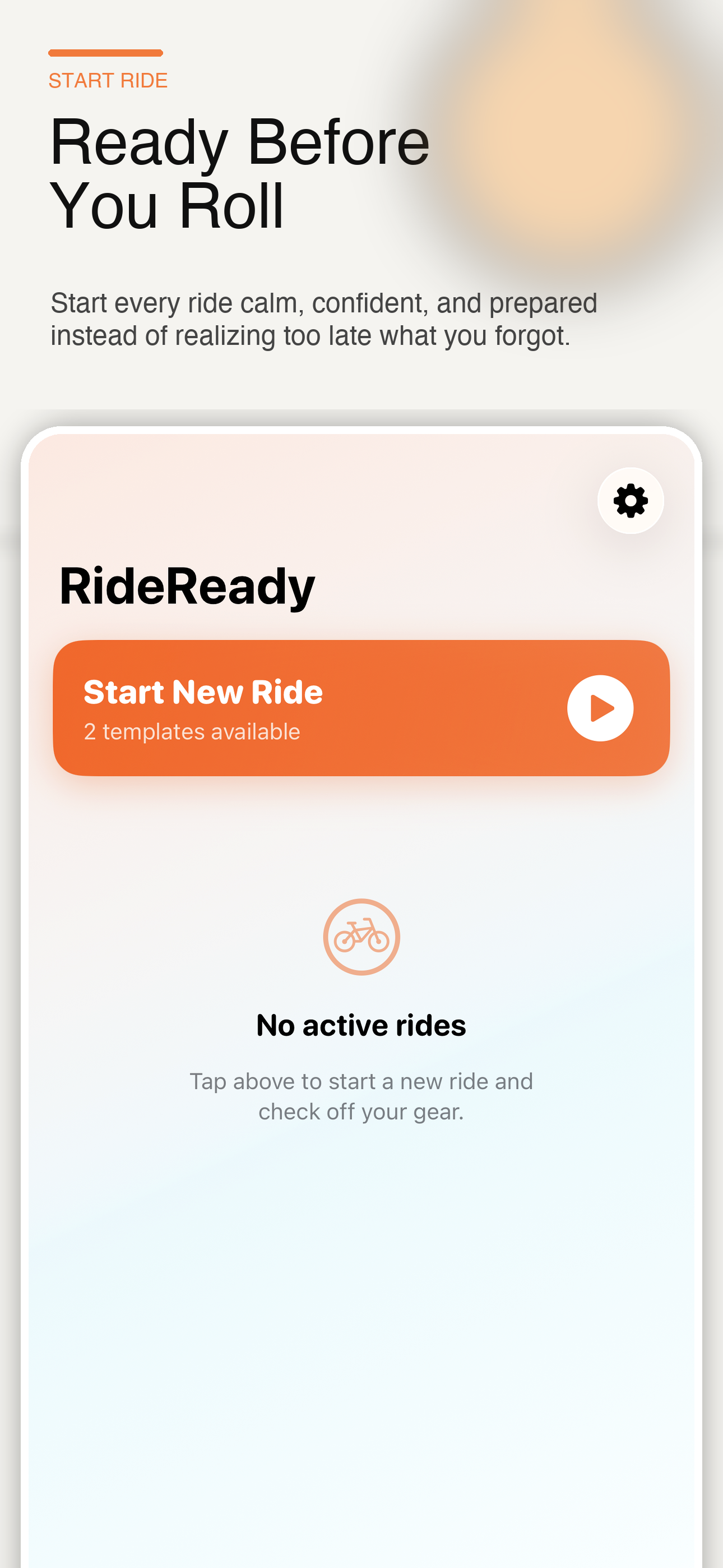The height and width of the screenshot is (1568, 723).
Task: Click the bicycle icon above 'No active rides'
Action: [x=361, y=938]
